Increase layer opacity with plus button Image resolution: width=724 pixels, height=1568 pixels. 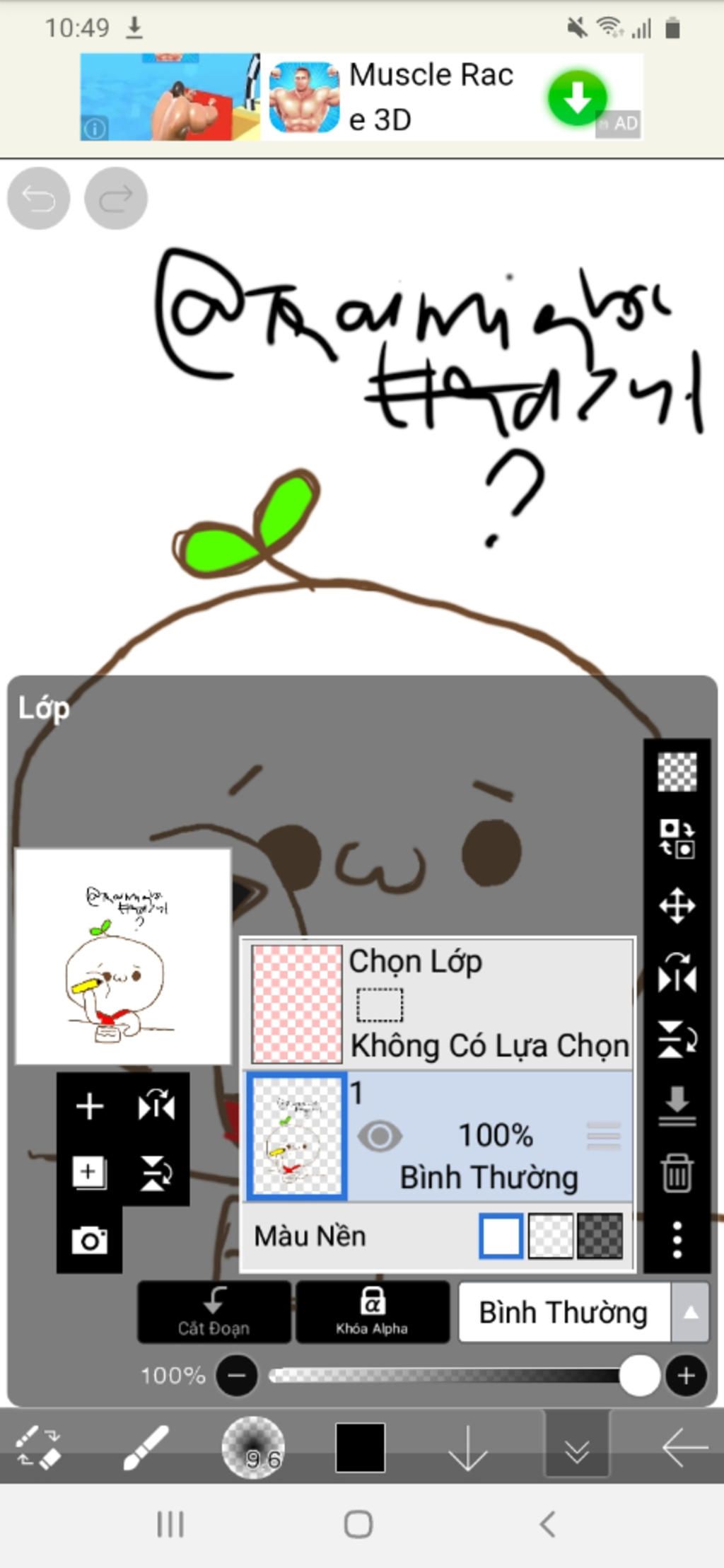(x=685, y=1376)
